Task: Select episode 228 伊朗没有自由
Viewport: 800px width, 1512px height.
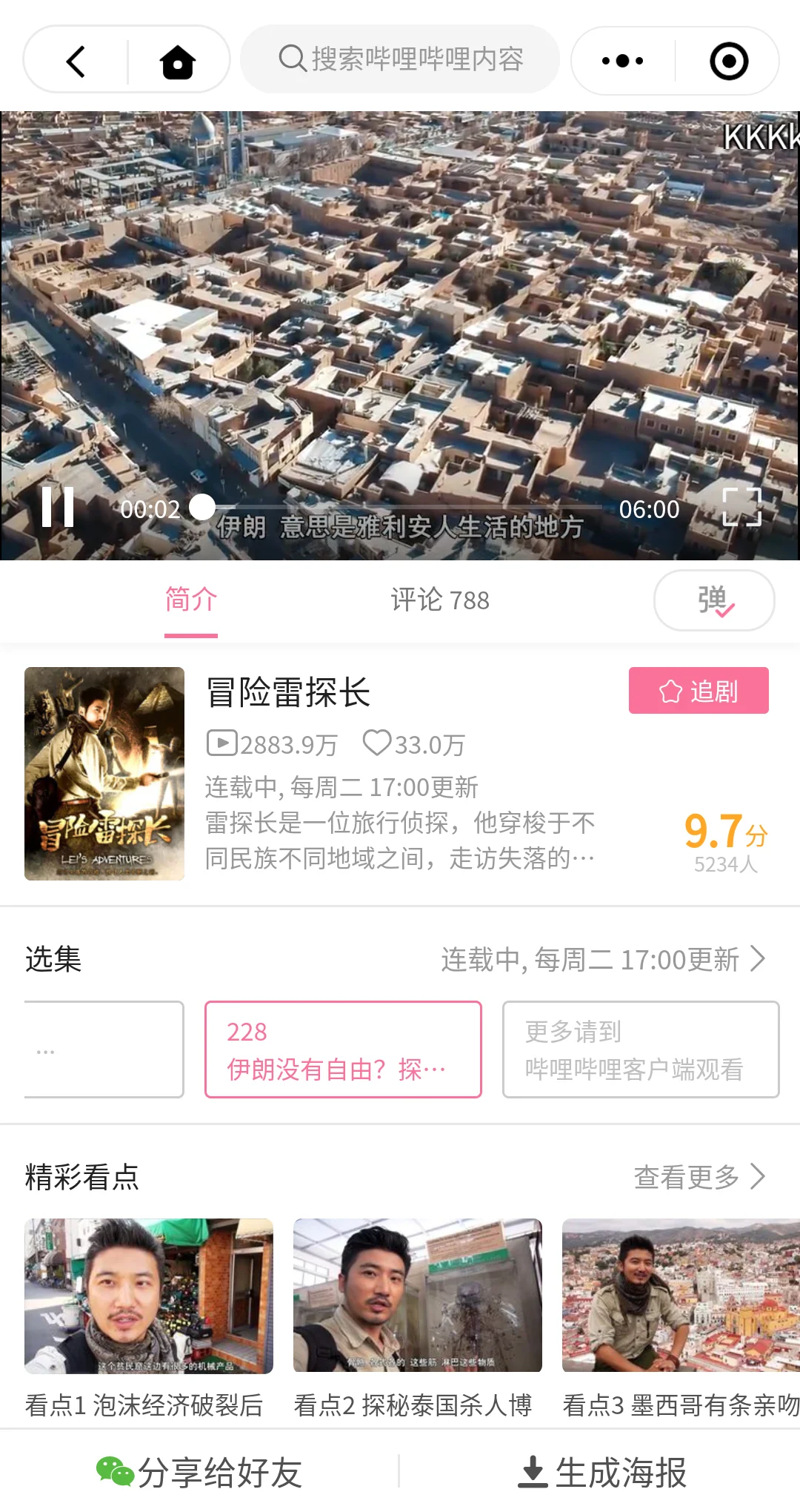Action: click(x=343, y=1050)
